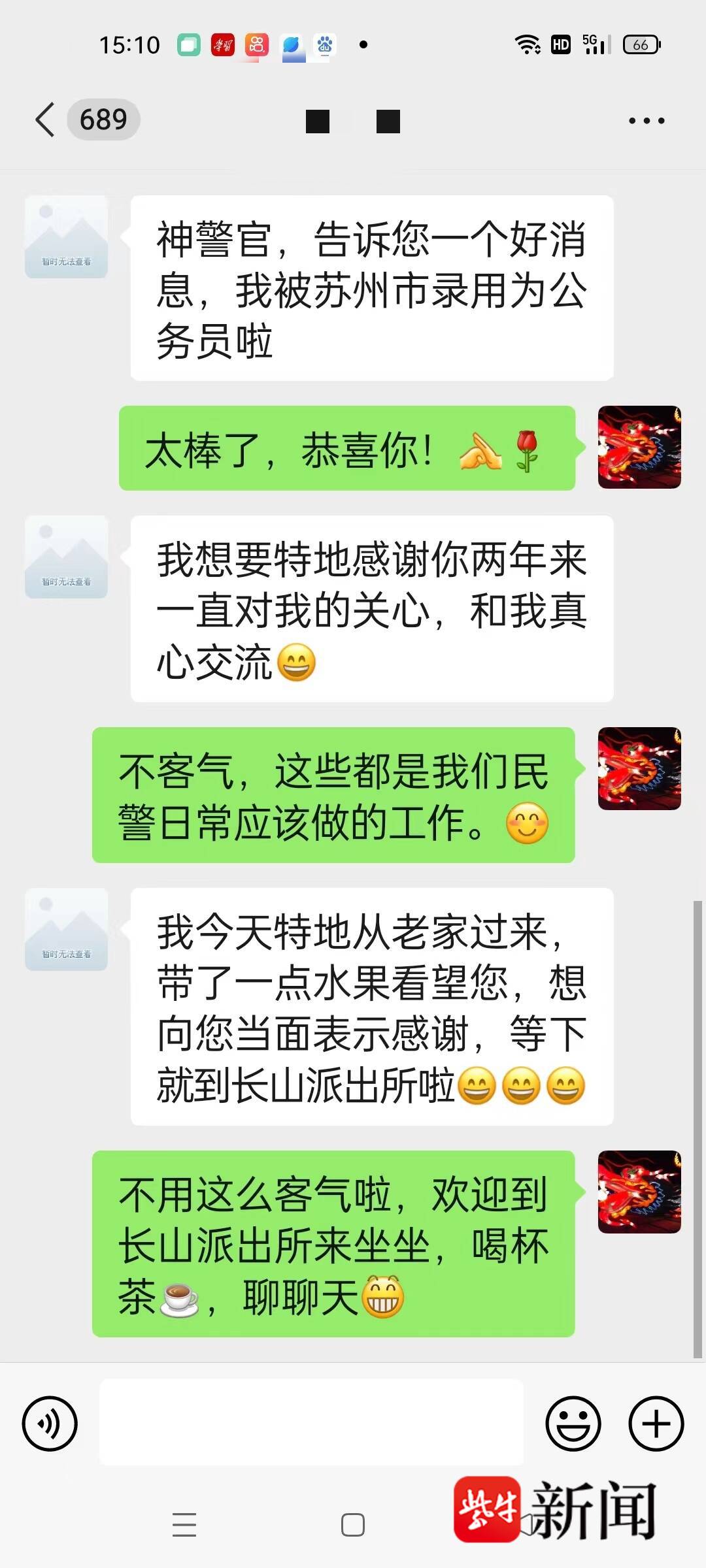This screenshot has height=1568, width=706.
Task: Open the plus attachment menu
Action: coord(656,1424)
